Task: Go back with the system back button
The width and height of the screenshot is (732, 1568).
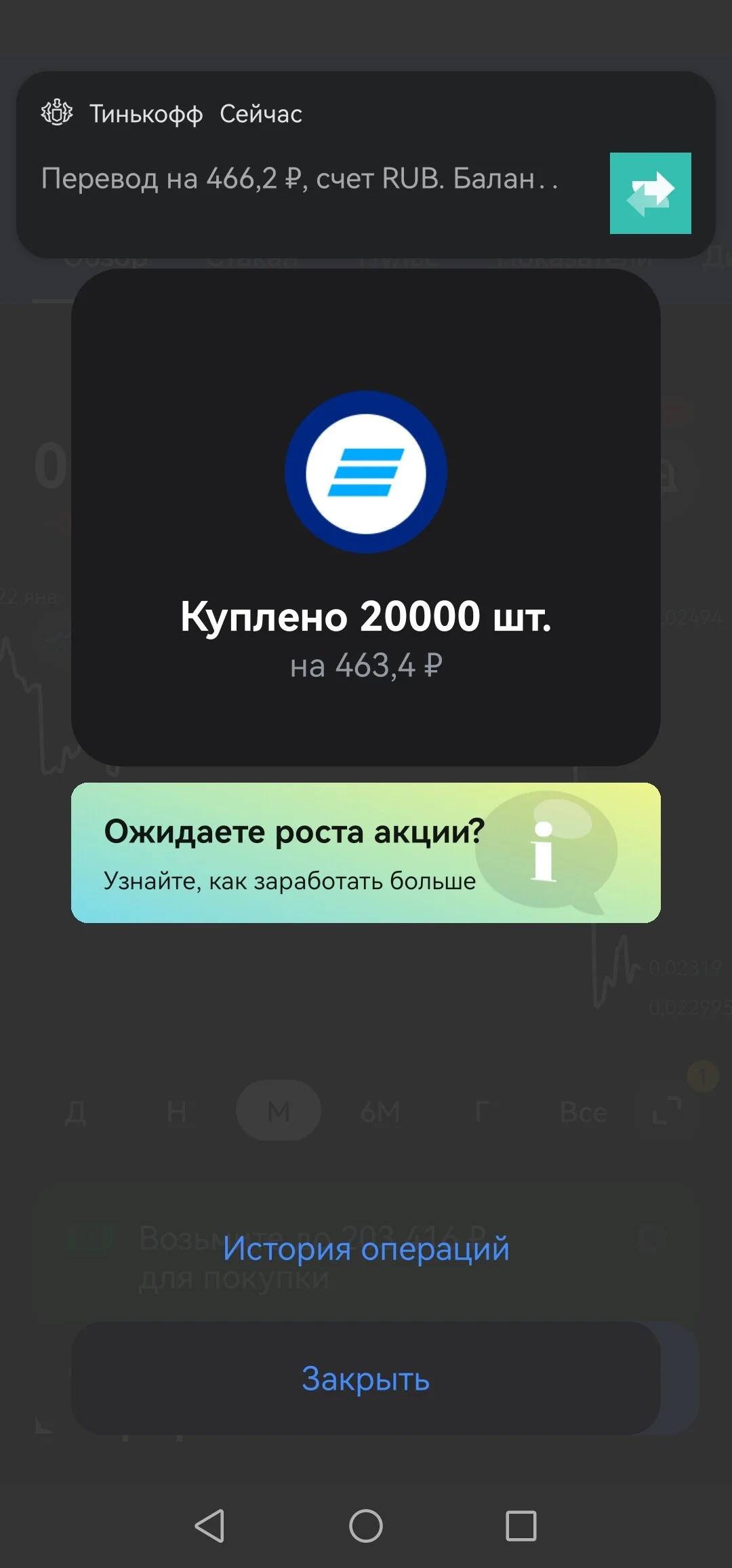Action: 209,1526
